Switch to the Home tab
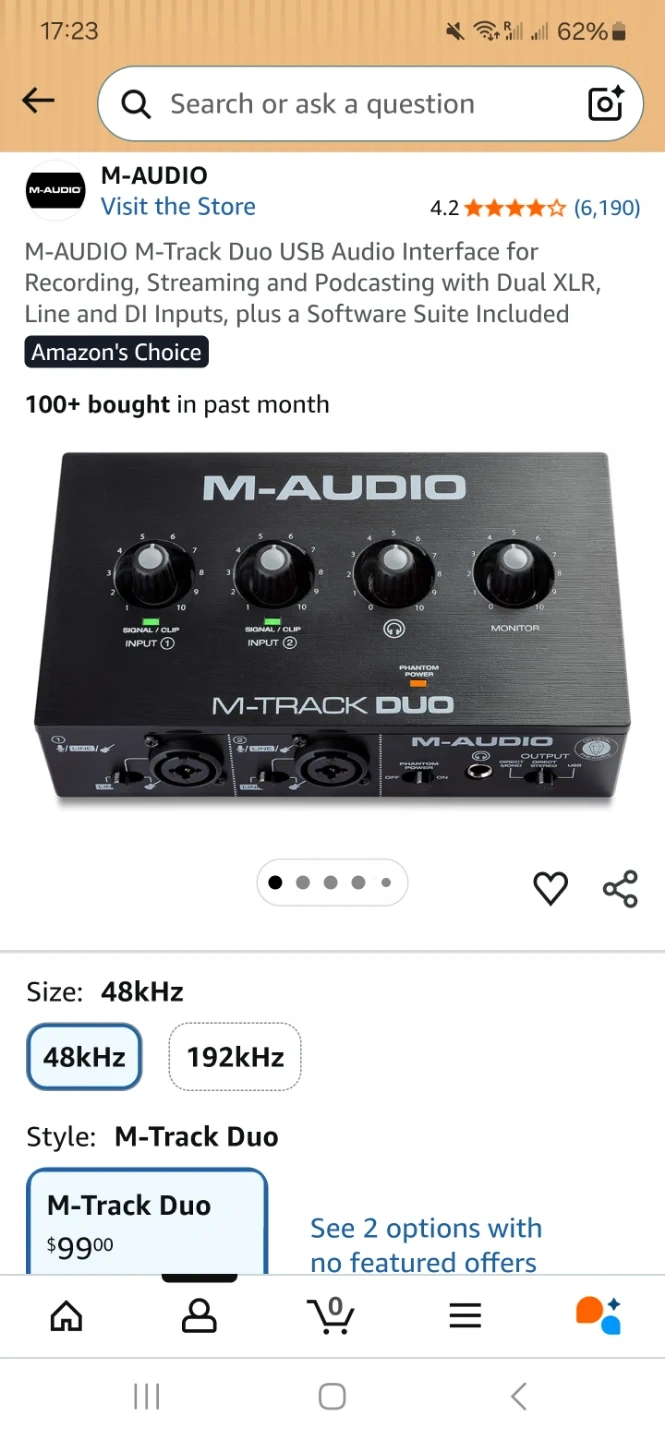This screenshot has height=1440, width=665. (66, 1316)
